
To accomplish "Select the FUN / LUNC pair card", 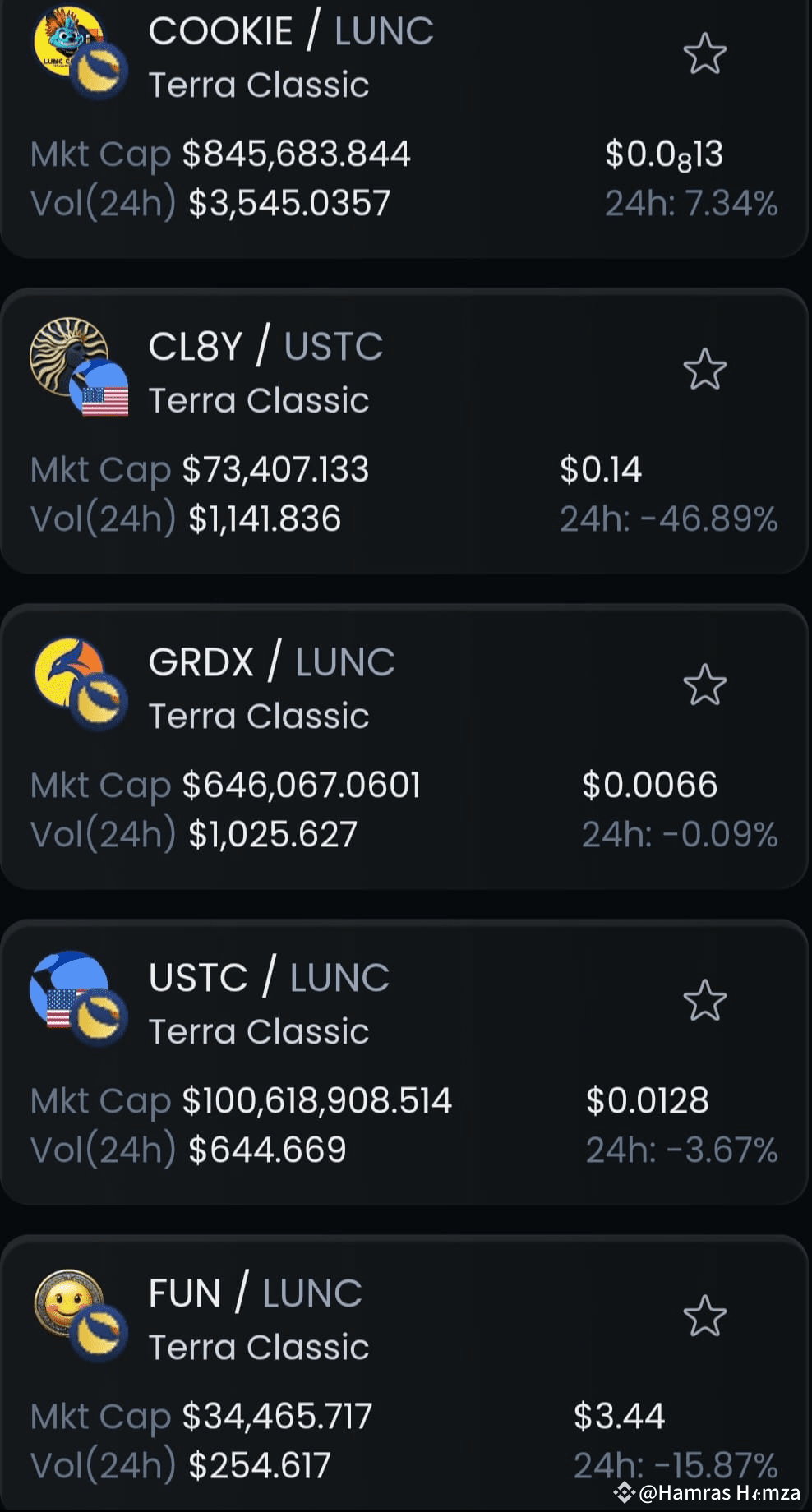I will (404, 1373).
